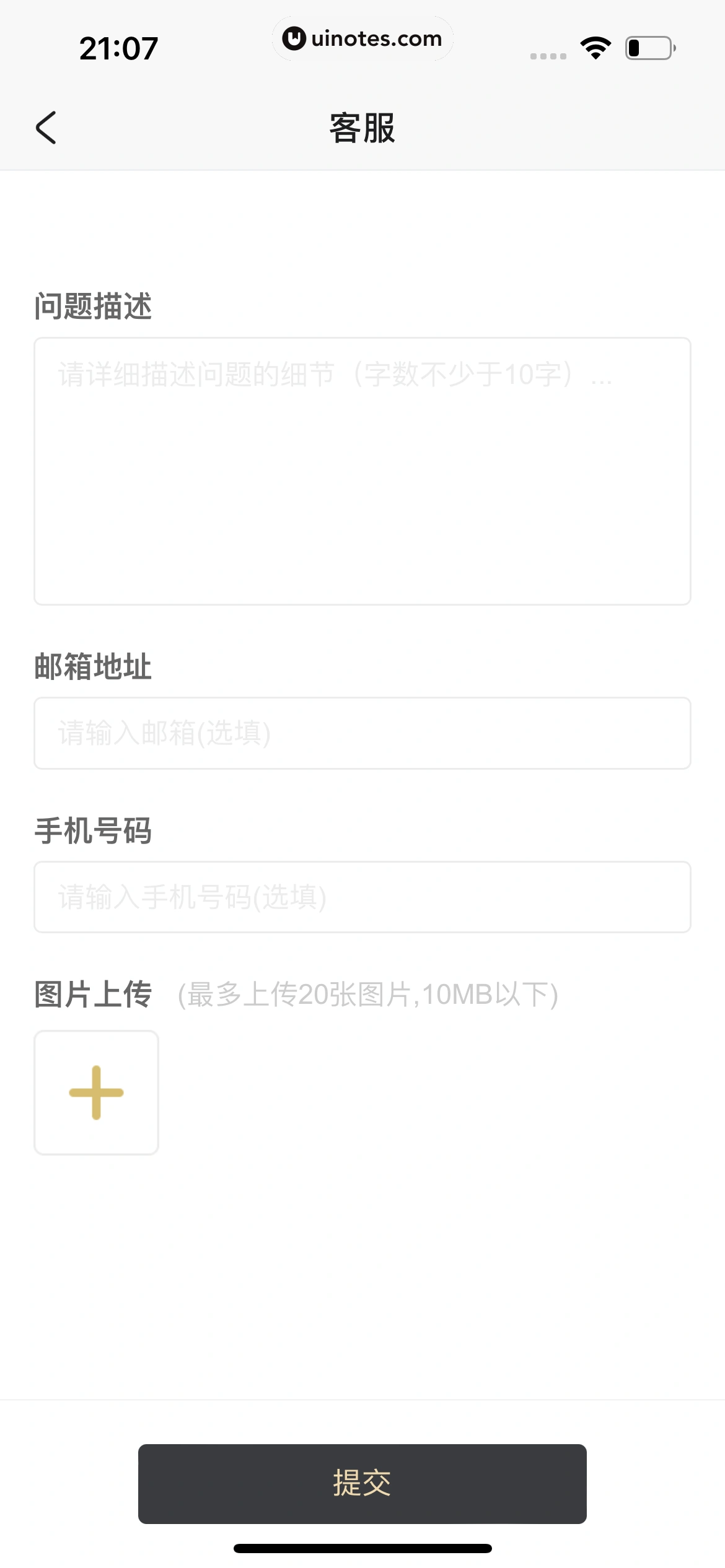The height and width of the screenshot is (1568, 725).
Task: Submit the form with 提交
Action: coord(362,1484)
